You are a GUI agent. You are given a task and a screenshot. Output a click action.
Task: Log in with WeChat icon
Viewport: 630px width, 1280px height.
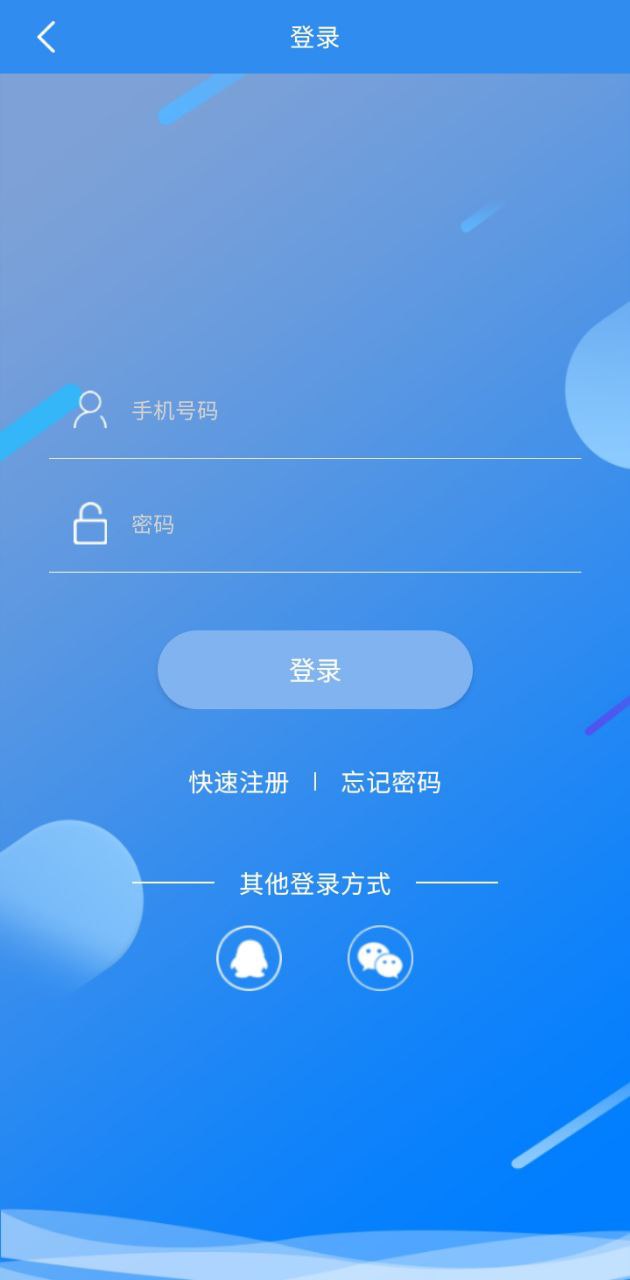pyautogui.click(x=380, y=958)
